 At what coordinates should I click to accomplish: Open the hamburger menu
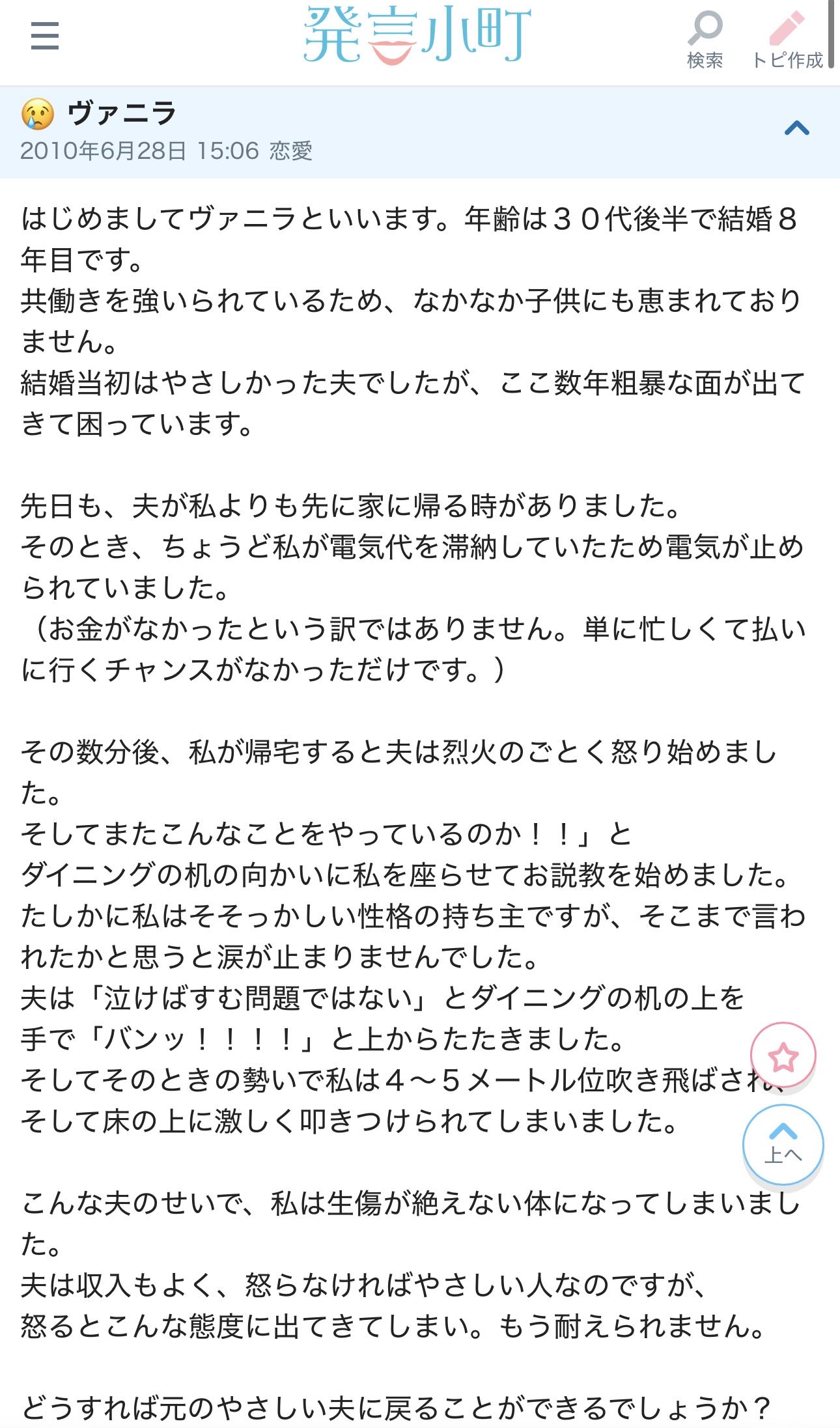tap(45, 36)
